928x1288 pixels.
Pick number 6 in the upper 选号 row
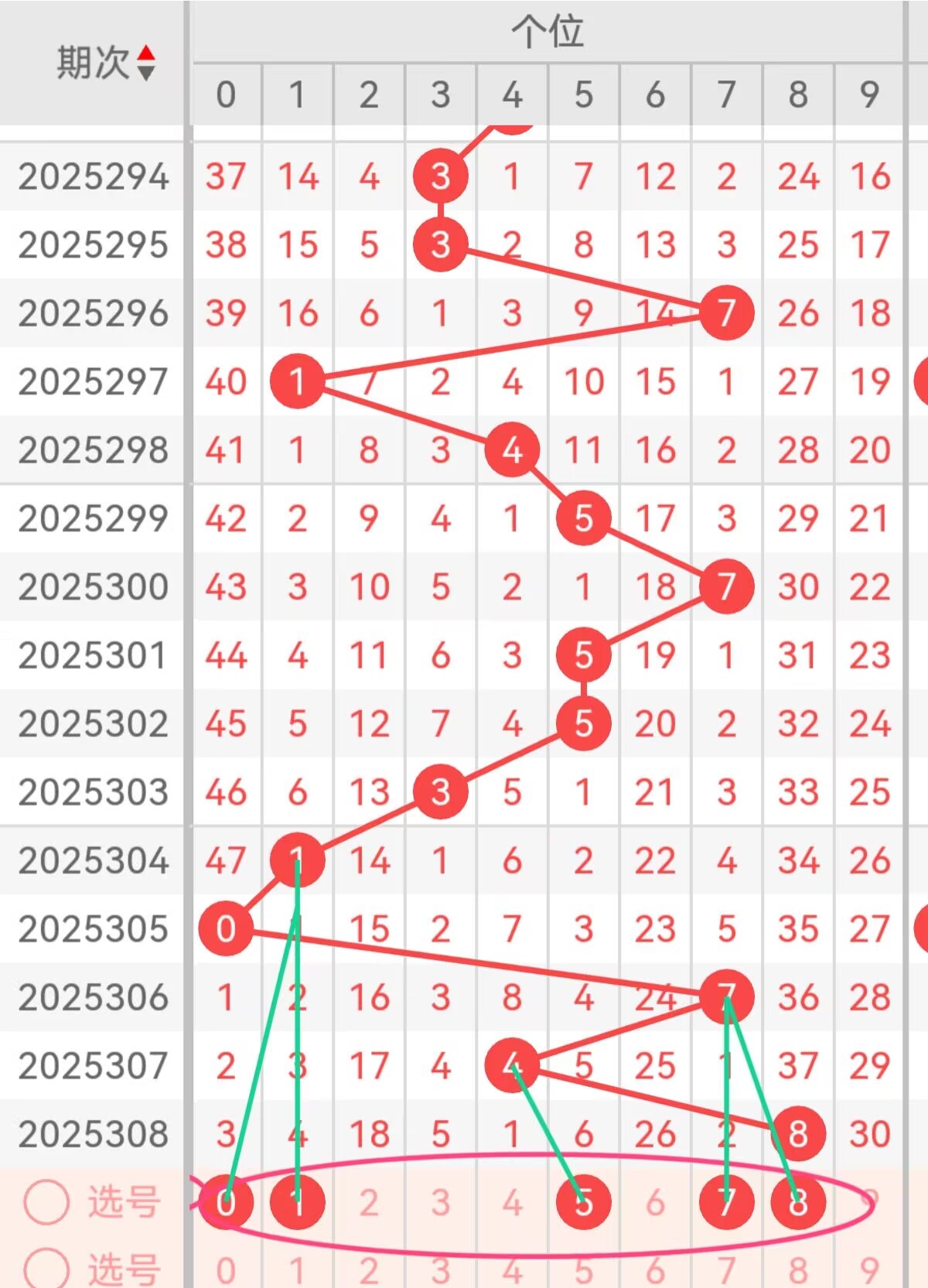point(655,1203)
